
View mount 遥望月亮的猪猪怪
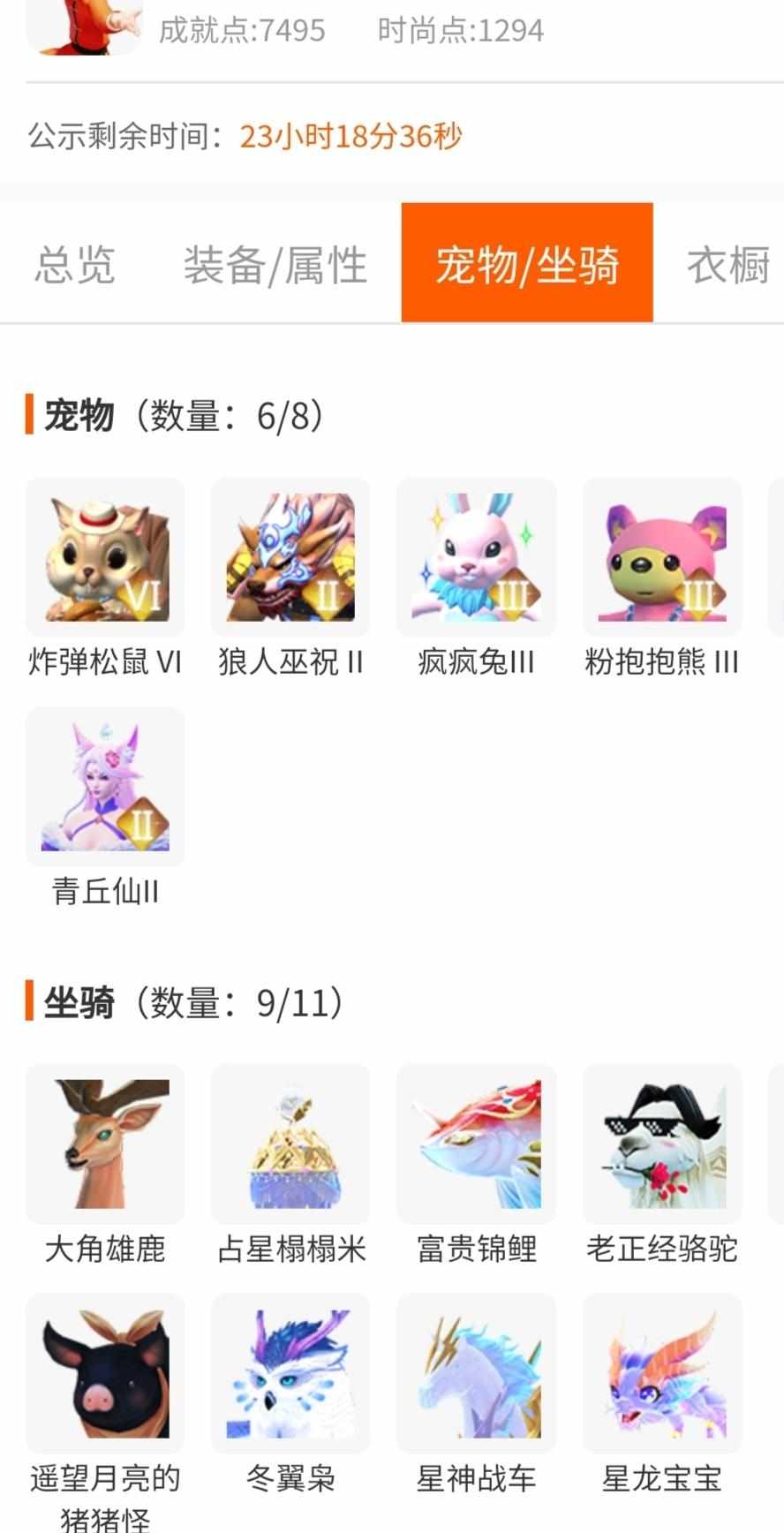pos(105,1374)
